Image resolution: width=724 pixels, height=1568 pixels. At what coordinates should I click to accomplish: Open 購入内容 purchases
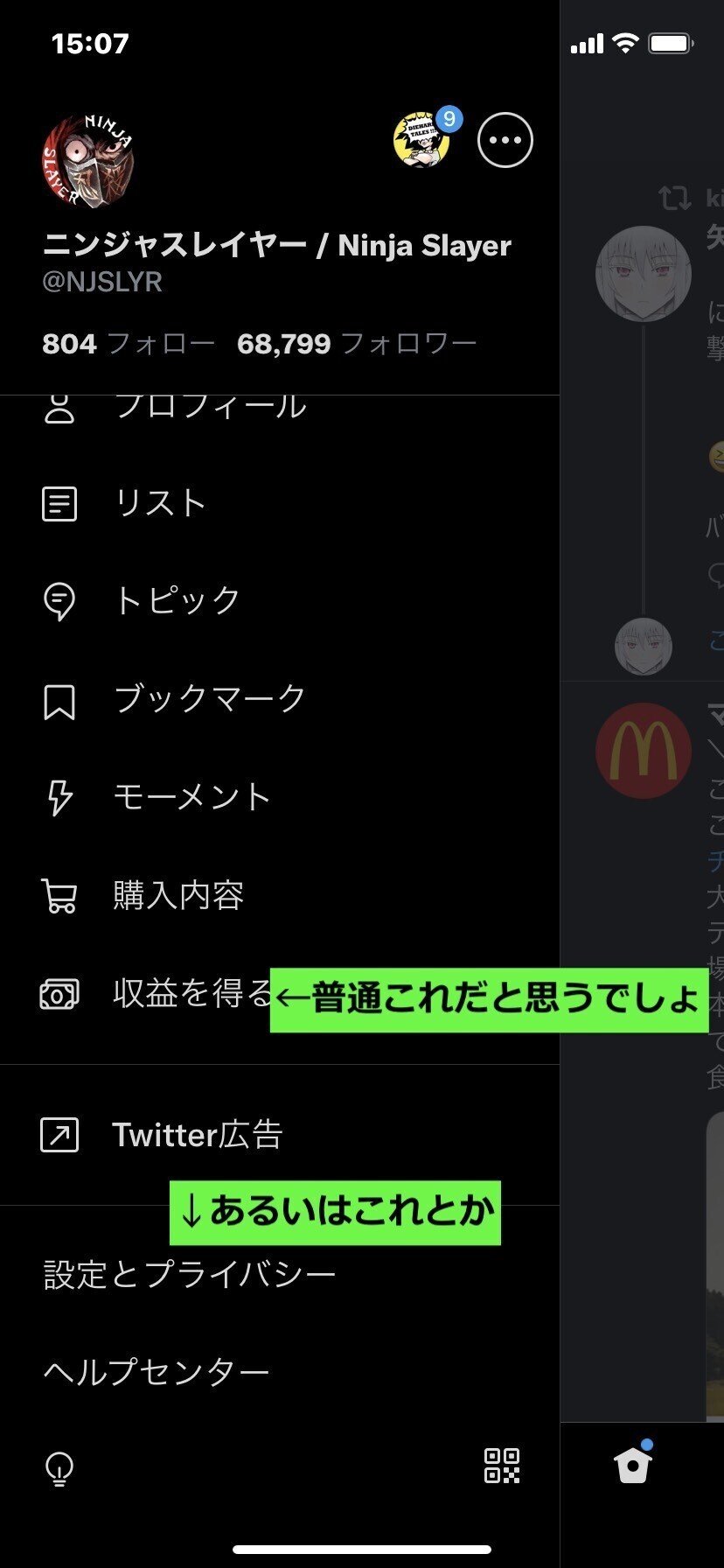(x=178, y=895)
